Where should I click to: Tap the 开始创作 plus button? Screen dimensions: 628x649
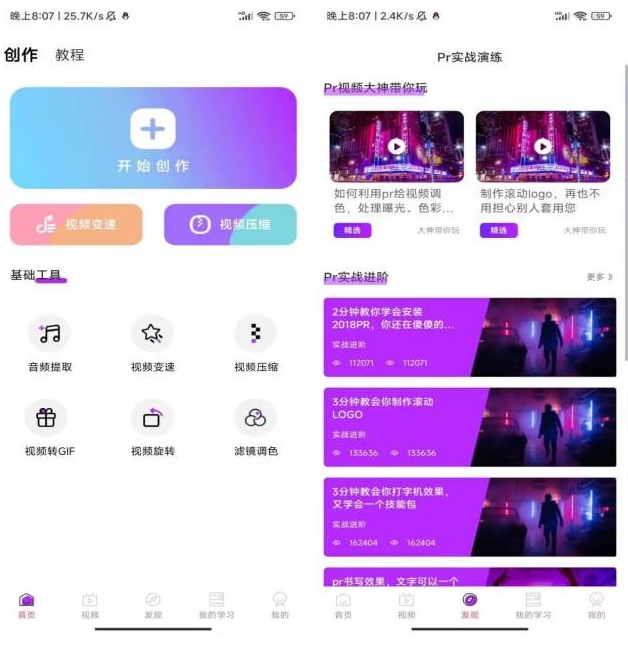(x=153, y=130)
